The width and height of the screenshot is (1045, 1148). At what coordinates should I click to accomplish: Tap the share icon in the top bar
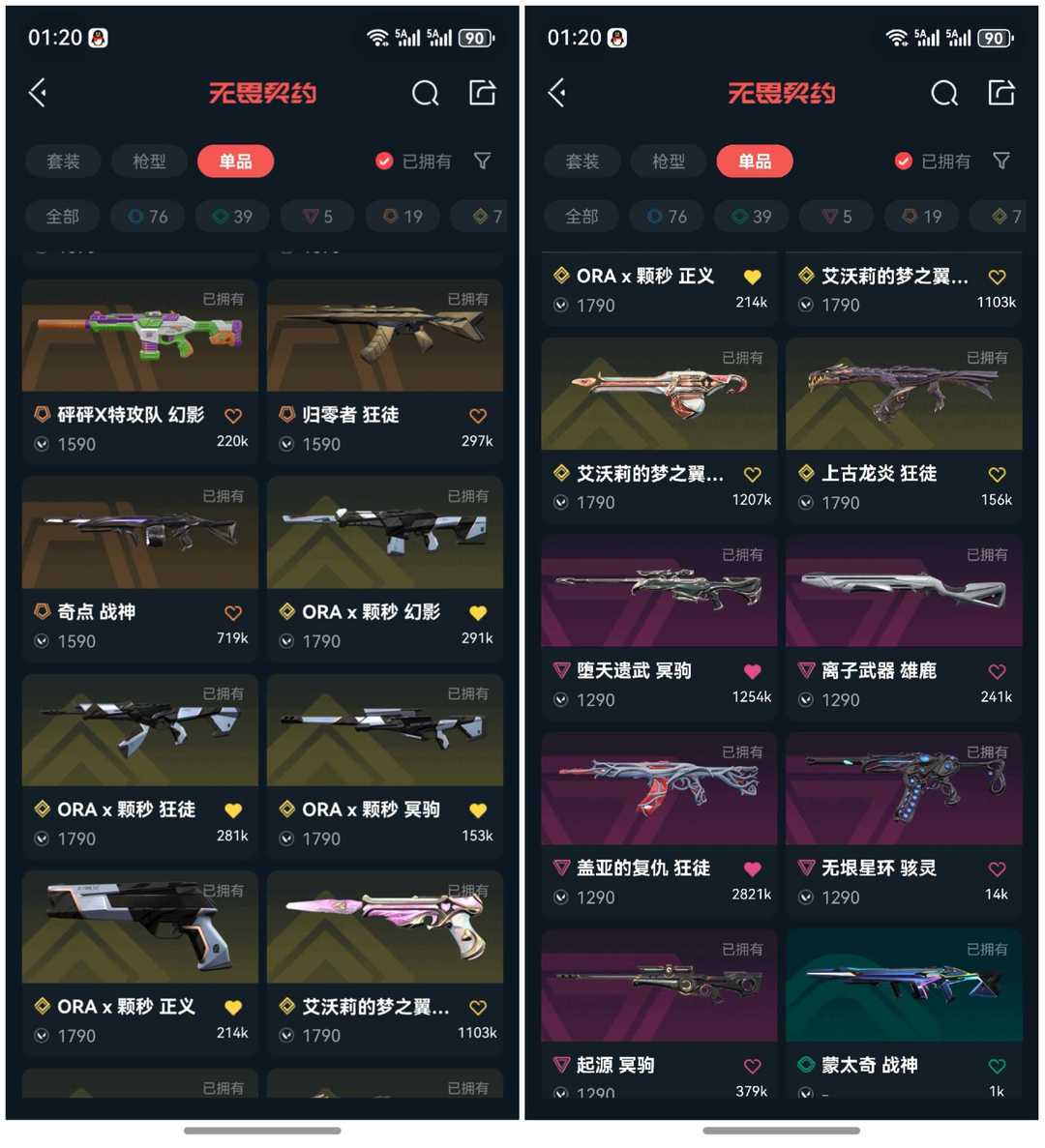(x=482, y=93)
